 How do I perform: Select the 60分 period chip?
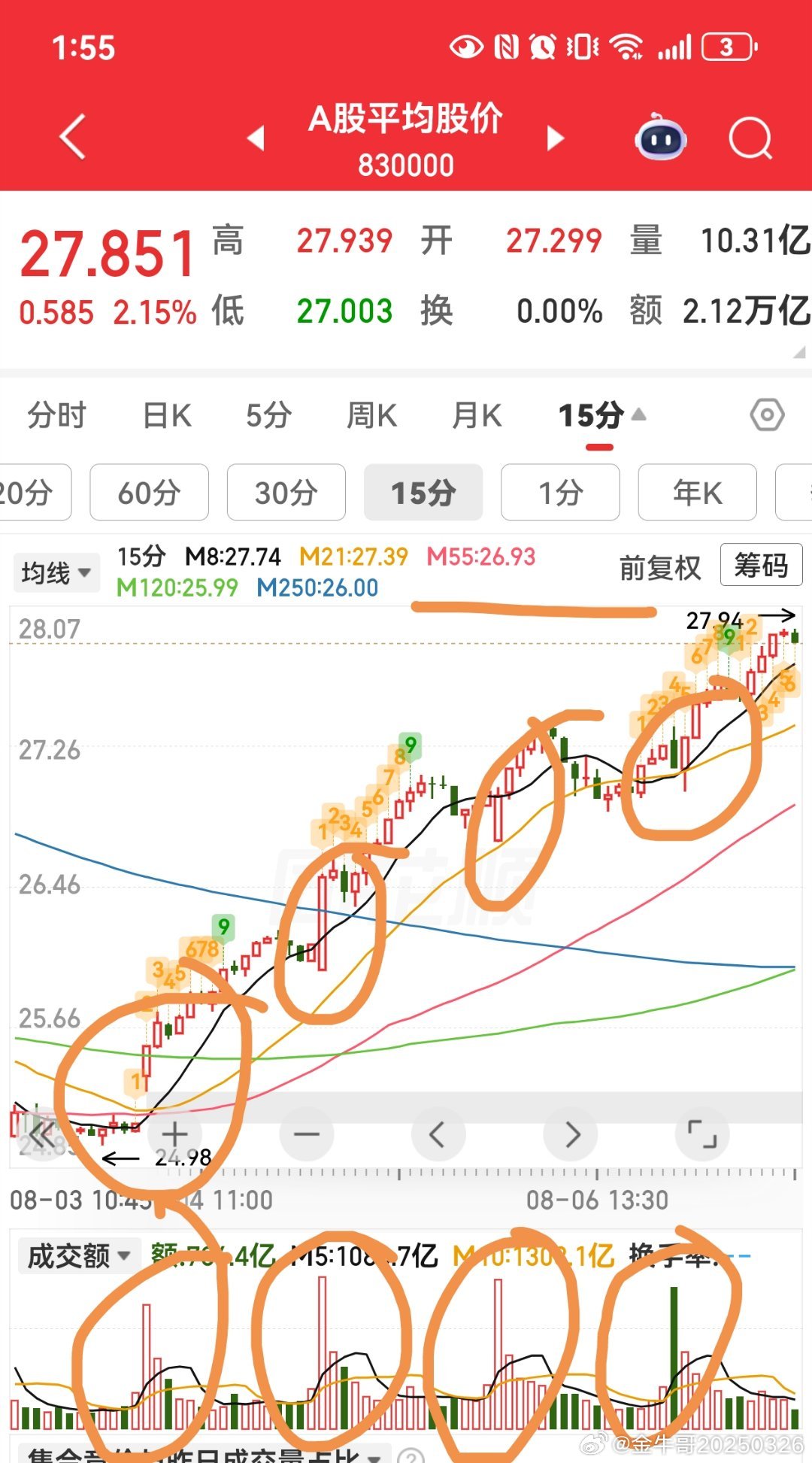149,493
